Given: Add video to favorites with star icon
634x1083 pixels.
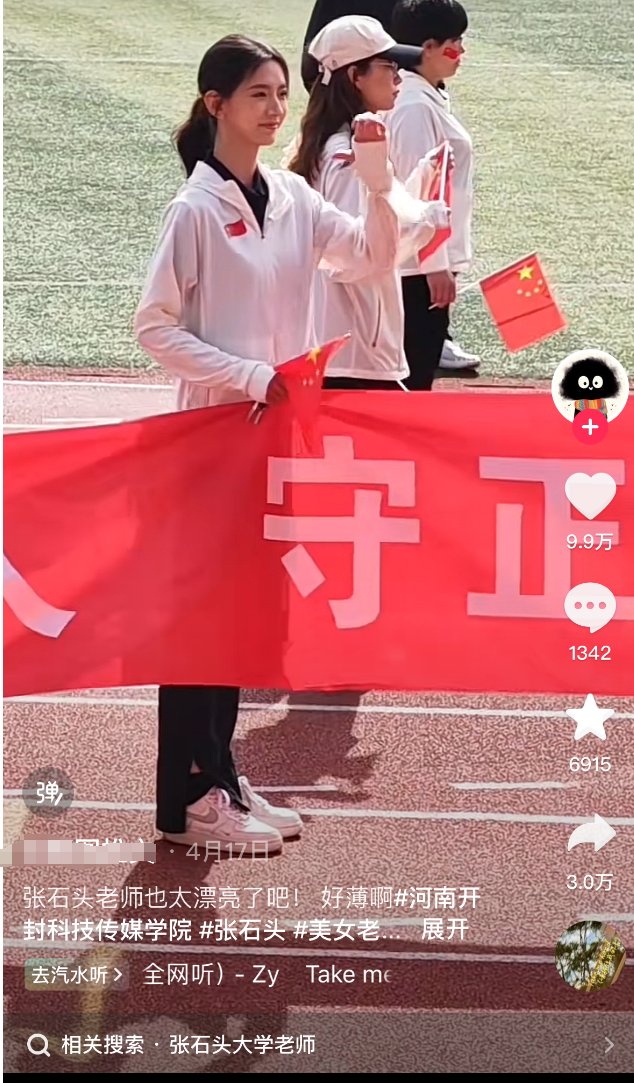Looking at the screenshot, I should 590,718.
